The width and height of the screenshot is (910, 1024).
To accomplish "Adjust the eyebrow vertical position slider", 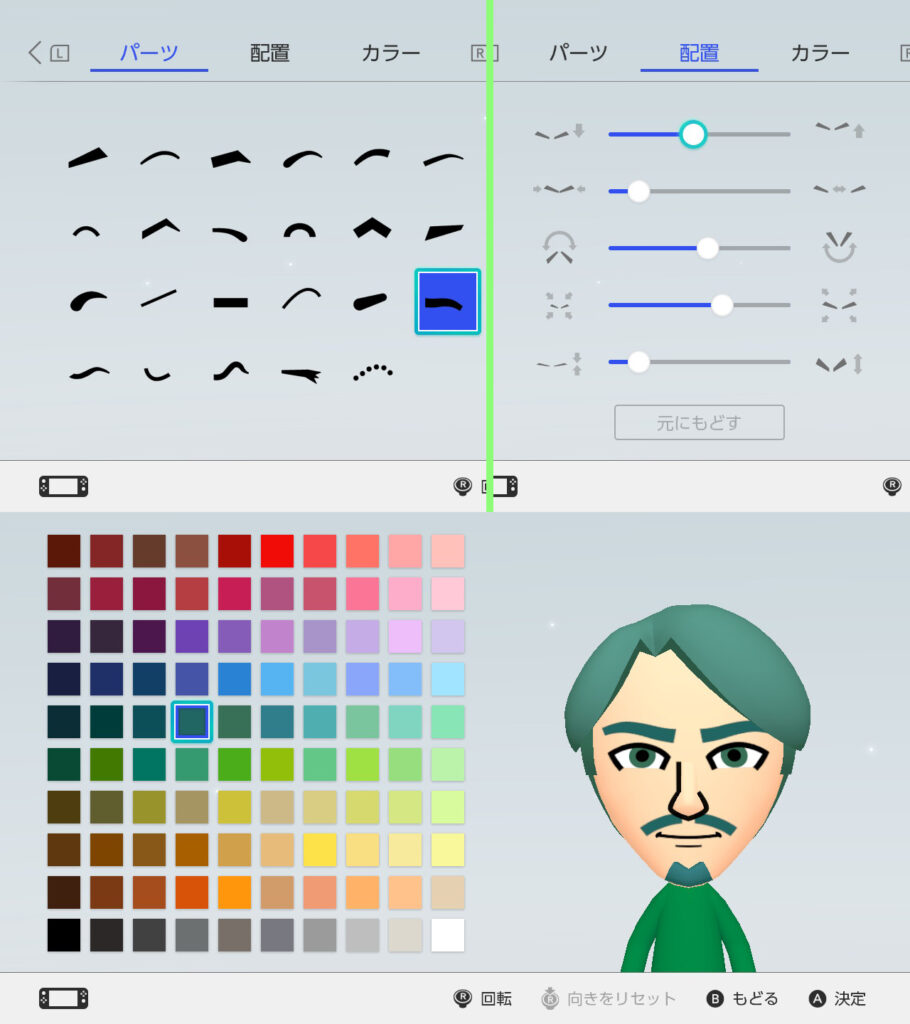I will [x=693, y=134].
